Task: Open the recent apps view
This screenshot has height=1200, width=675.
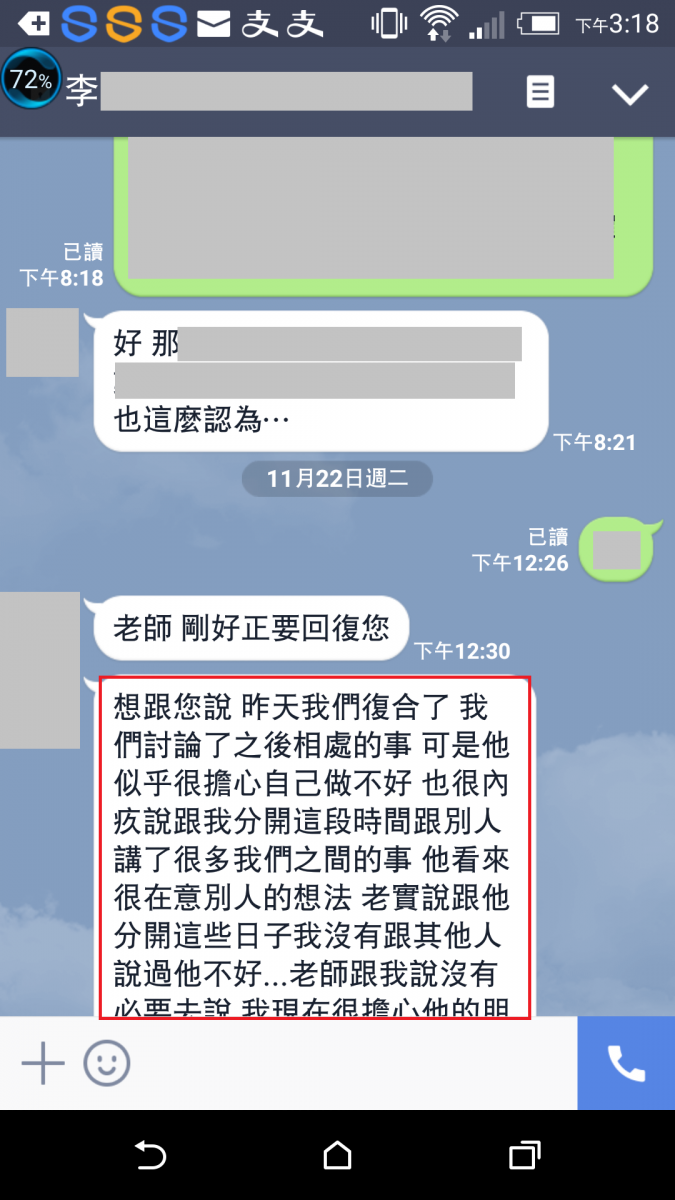Action: tap(524, 1156)
